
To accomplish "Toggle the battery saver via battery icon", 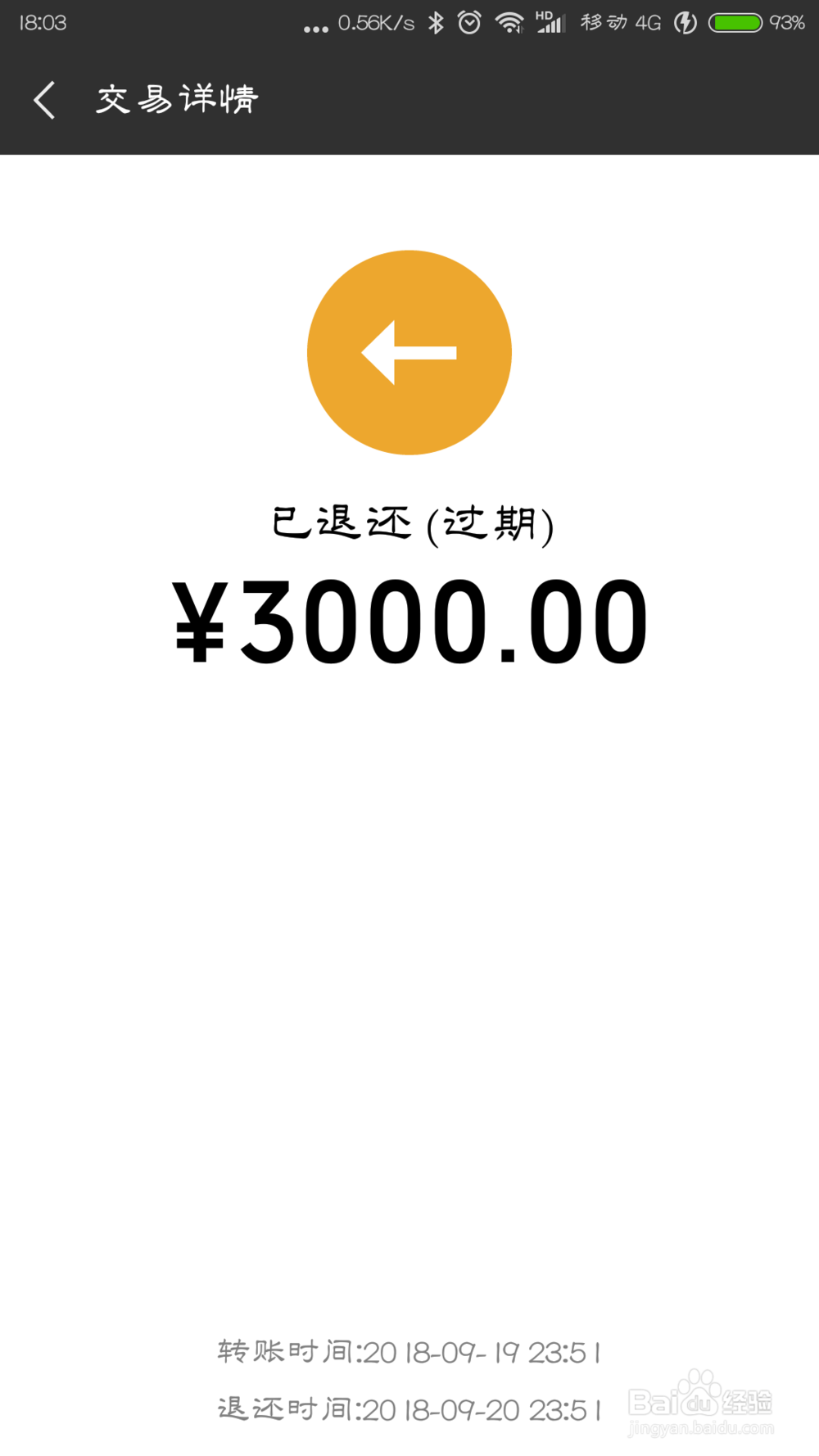I will coord(736,24).
